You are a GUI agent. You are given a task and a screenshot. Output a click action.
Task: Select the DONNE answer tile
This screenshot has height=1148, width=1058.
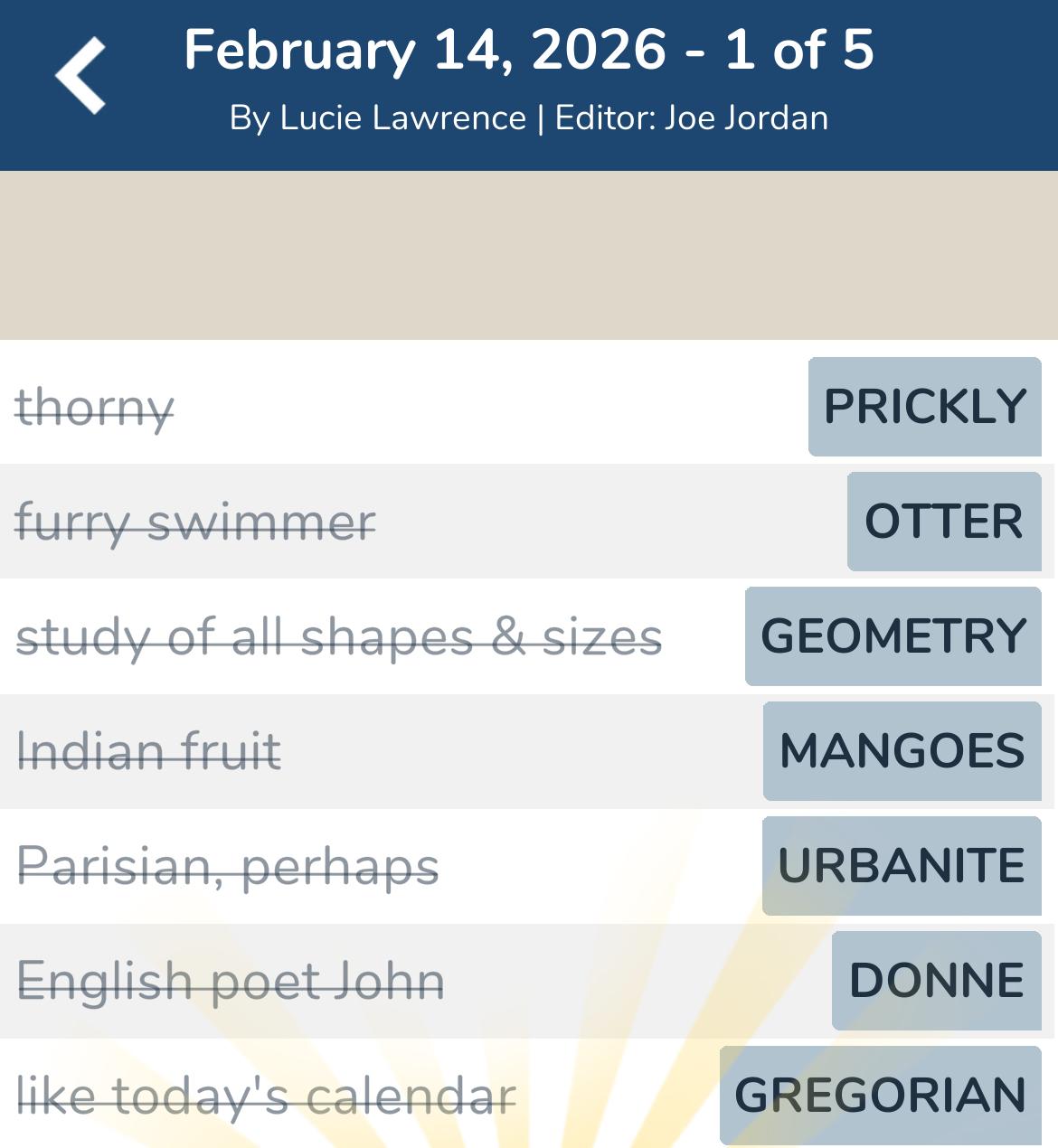pos(936,981)
